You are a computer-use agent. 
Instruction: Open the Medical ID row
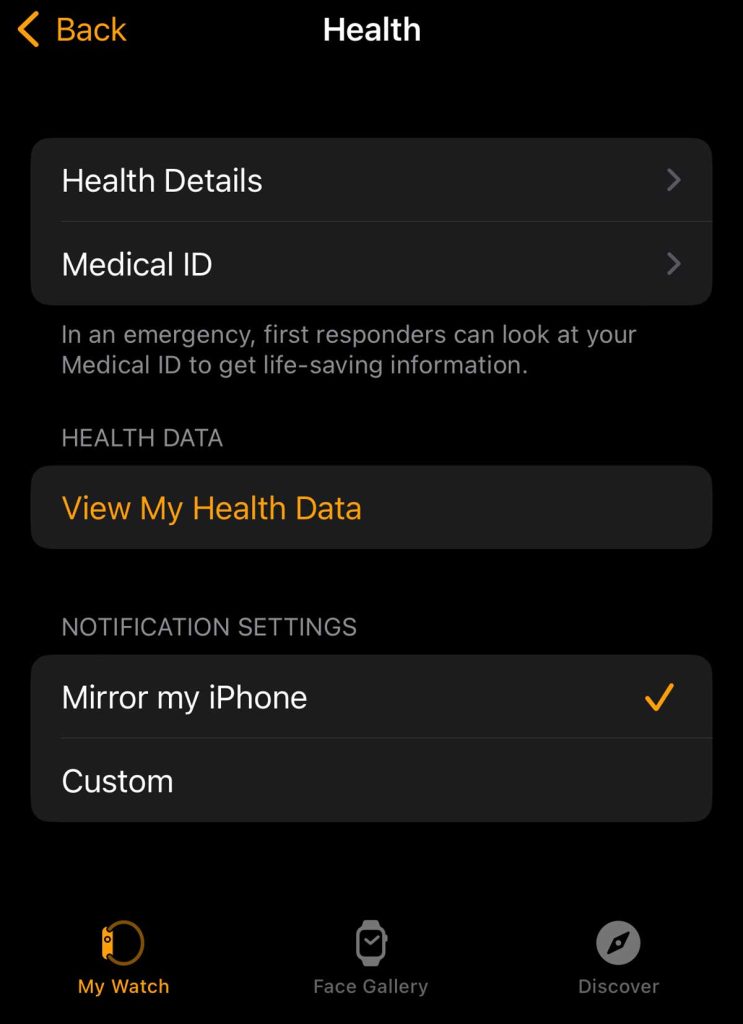tap(371, 264)
